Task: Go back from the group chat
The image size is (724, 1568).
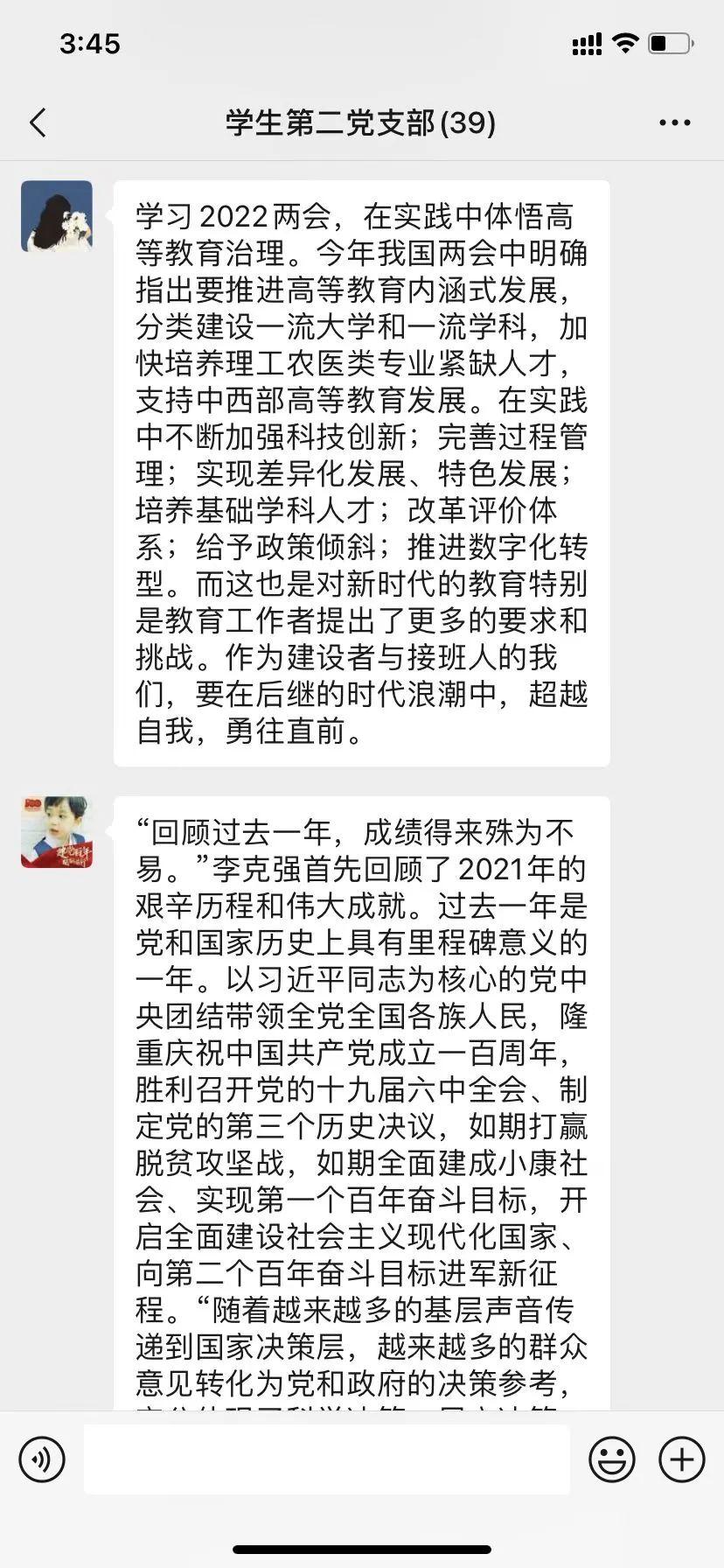Action: pyautogui.click(x=38, y=123)
